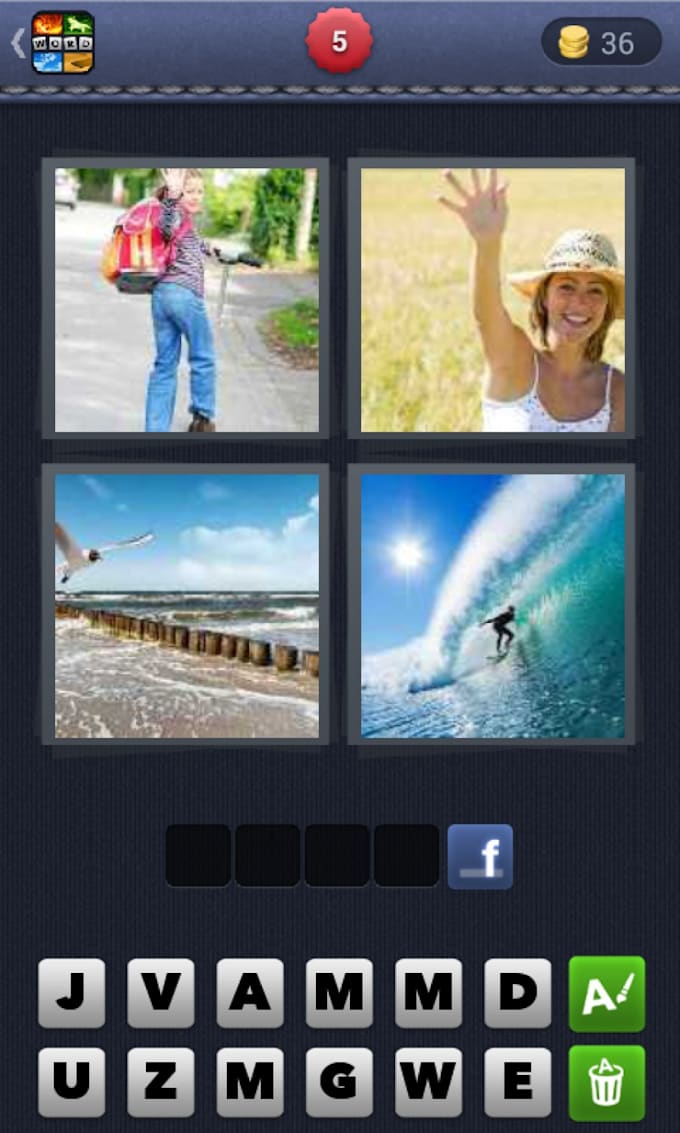680x1133 pixels.
Task: Tap the letter W tile
Action: click(428, 1083)
